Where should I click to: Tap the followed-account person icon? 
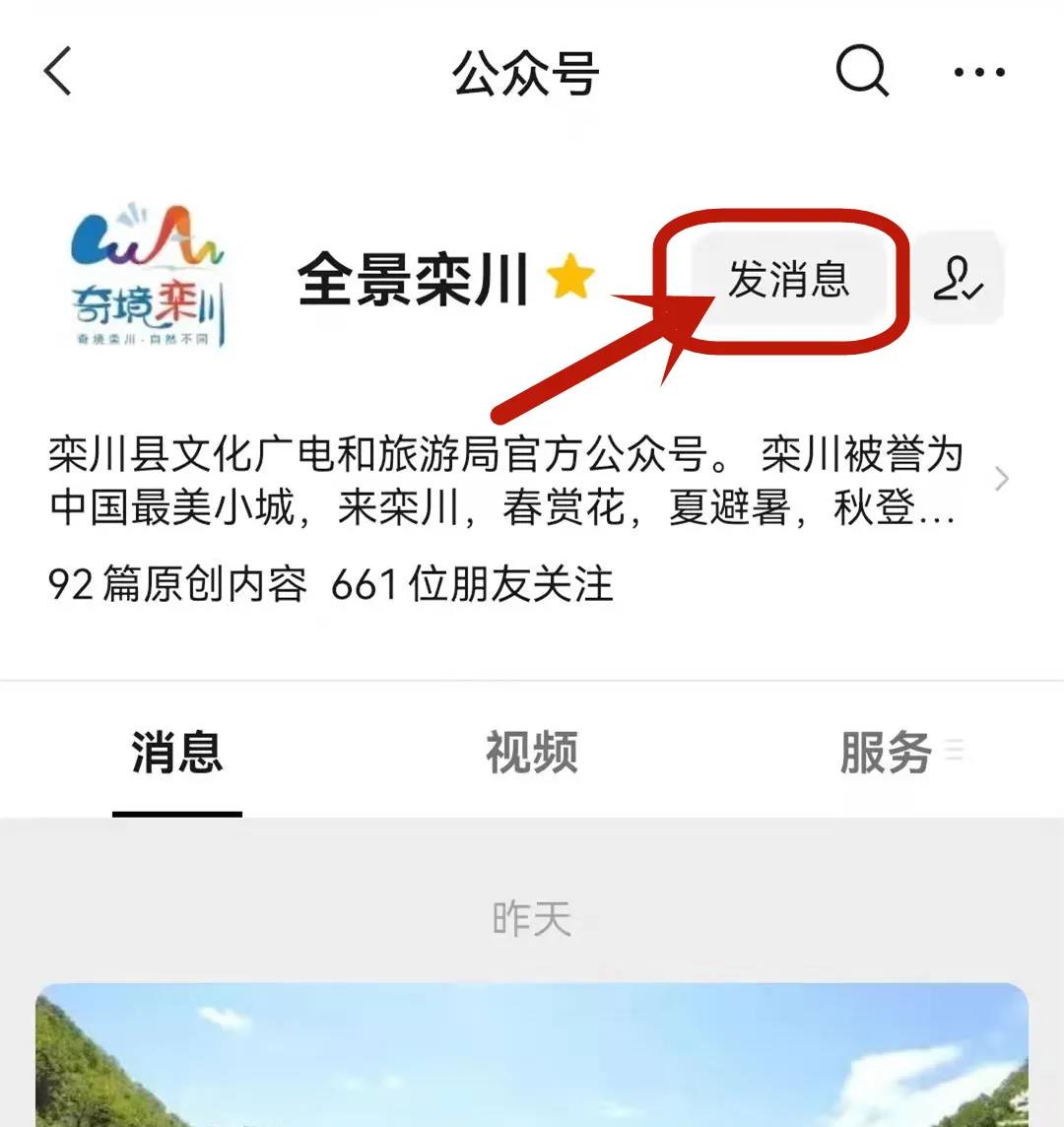[958, 279]
